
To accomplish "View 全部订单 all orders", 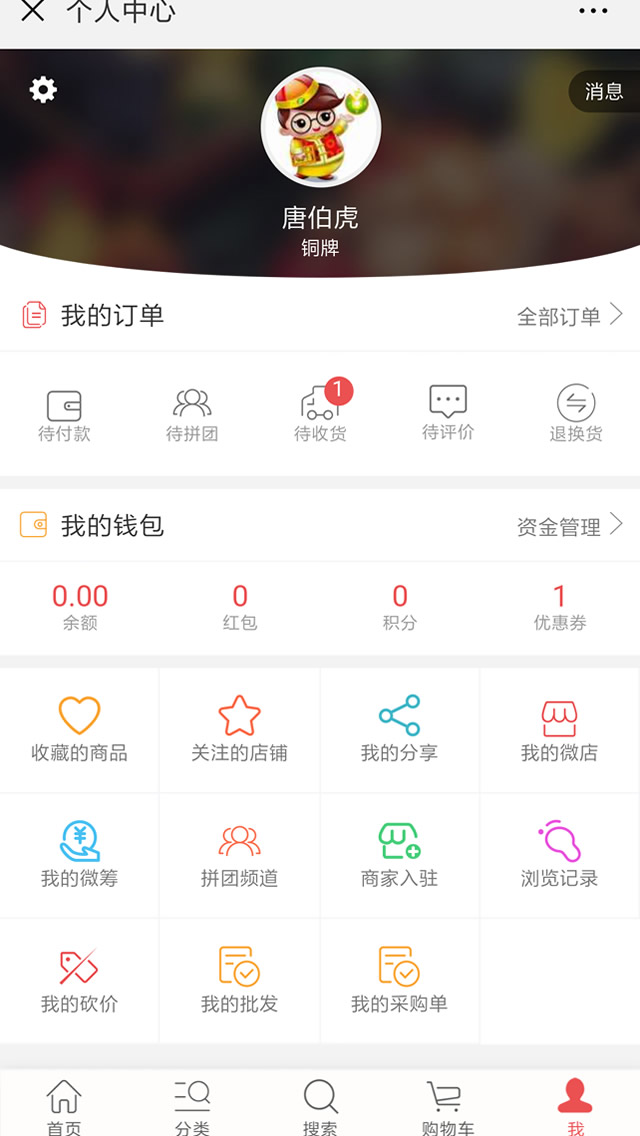I will tap(569, 316).
